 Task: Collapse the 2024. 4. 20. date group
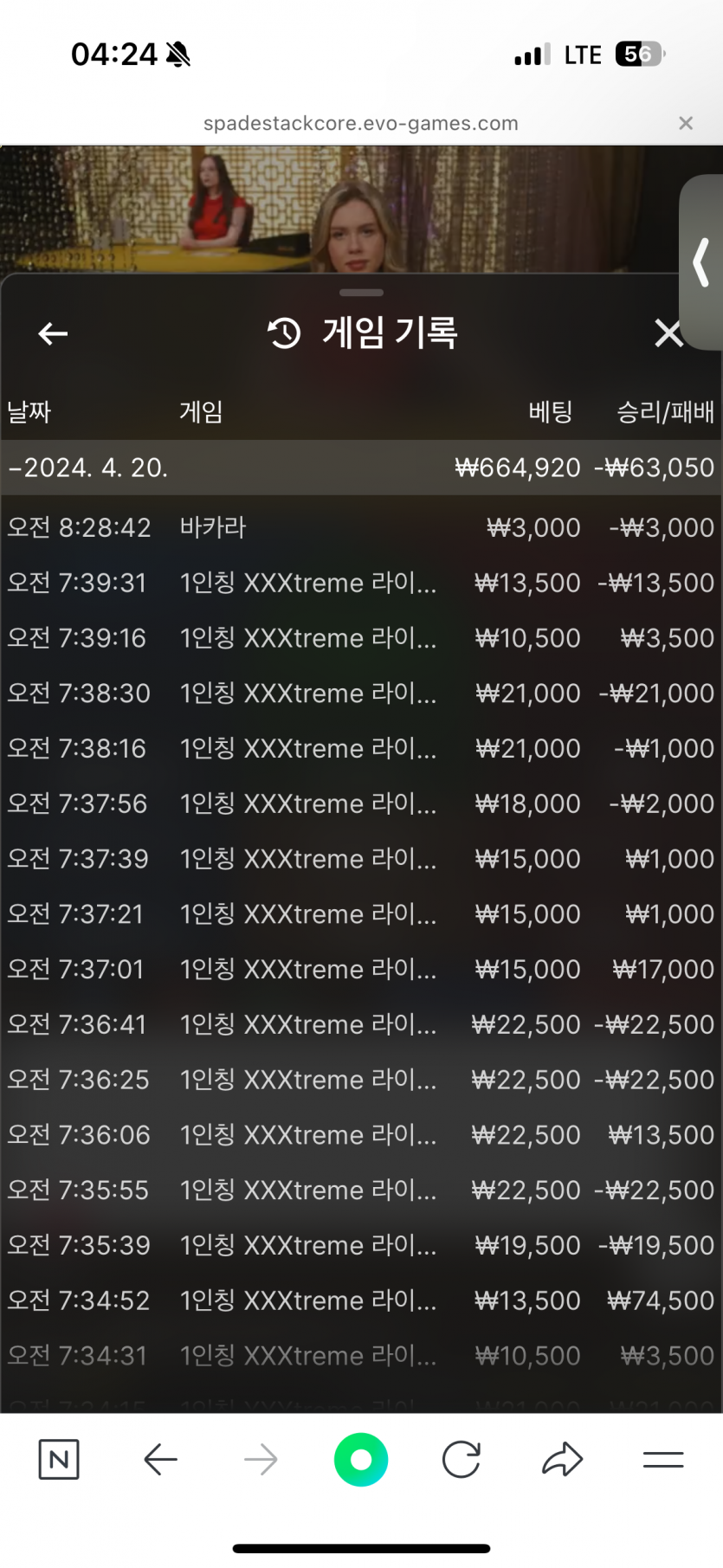coord(87,468)
